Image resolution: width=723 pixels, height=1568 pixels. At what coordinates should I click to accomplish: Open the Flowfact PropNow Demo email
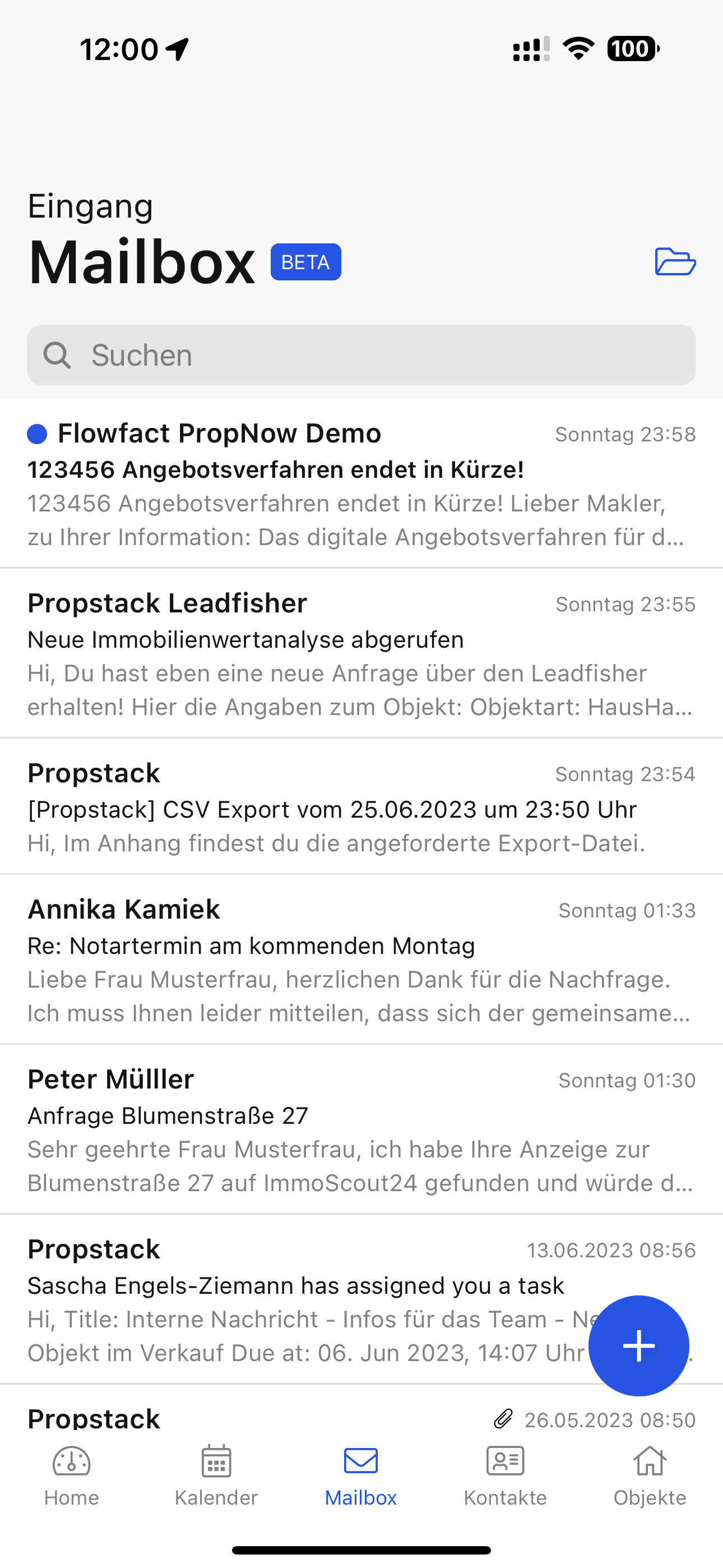pos(361,484)
